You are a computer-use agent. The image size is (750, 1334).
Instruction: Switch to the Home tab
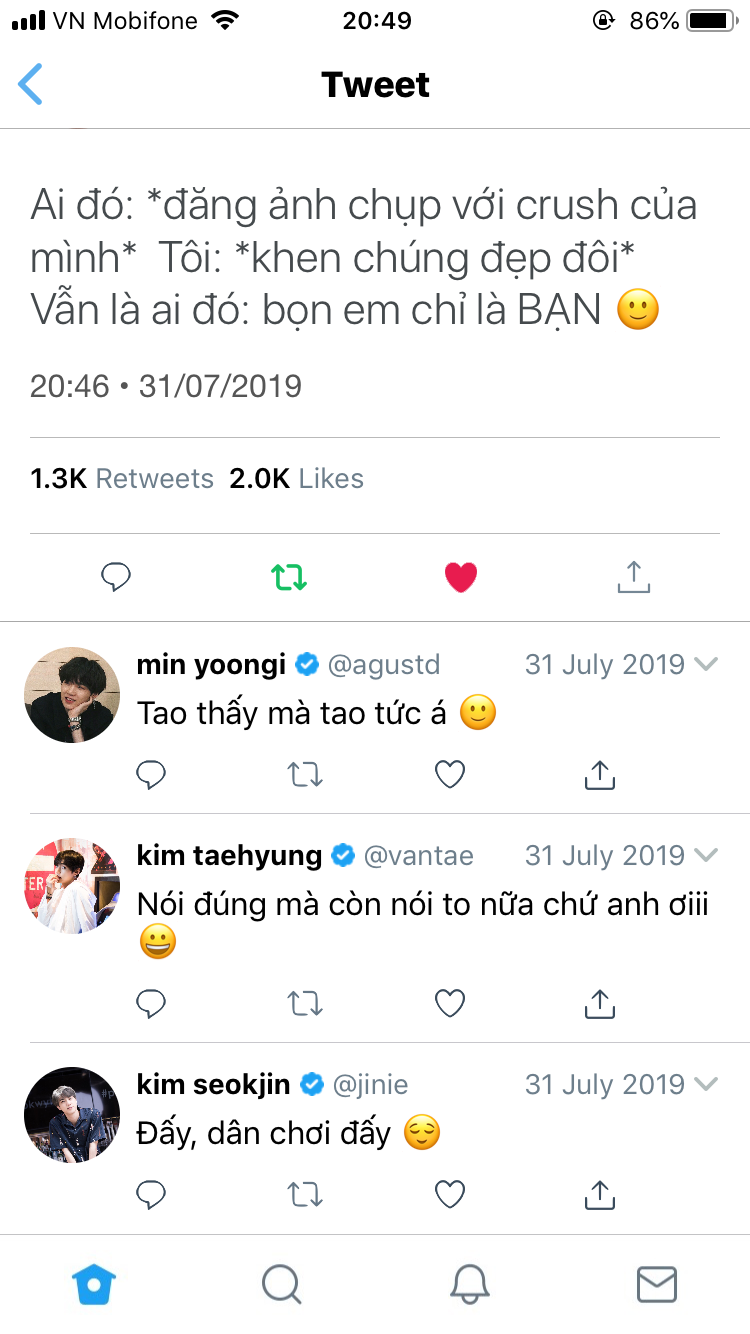94,1284
